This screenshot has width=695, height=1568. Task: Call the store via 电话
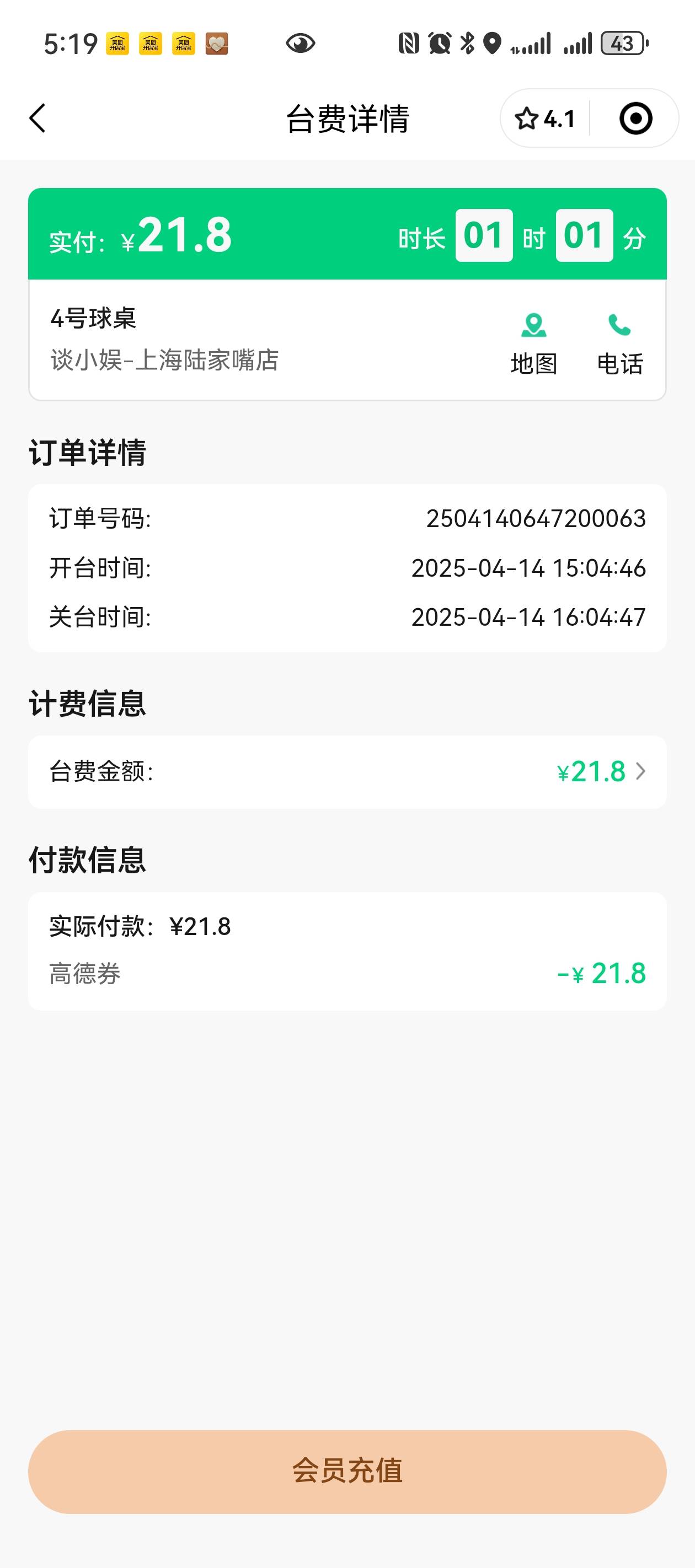pyautogui.click(x=620, y=344)
